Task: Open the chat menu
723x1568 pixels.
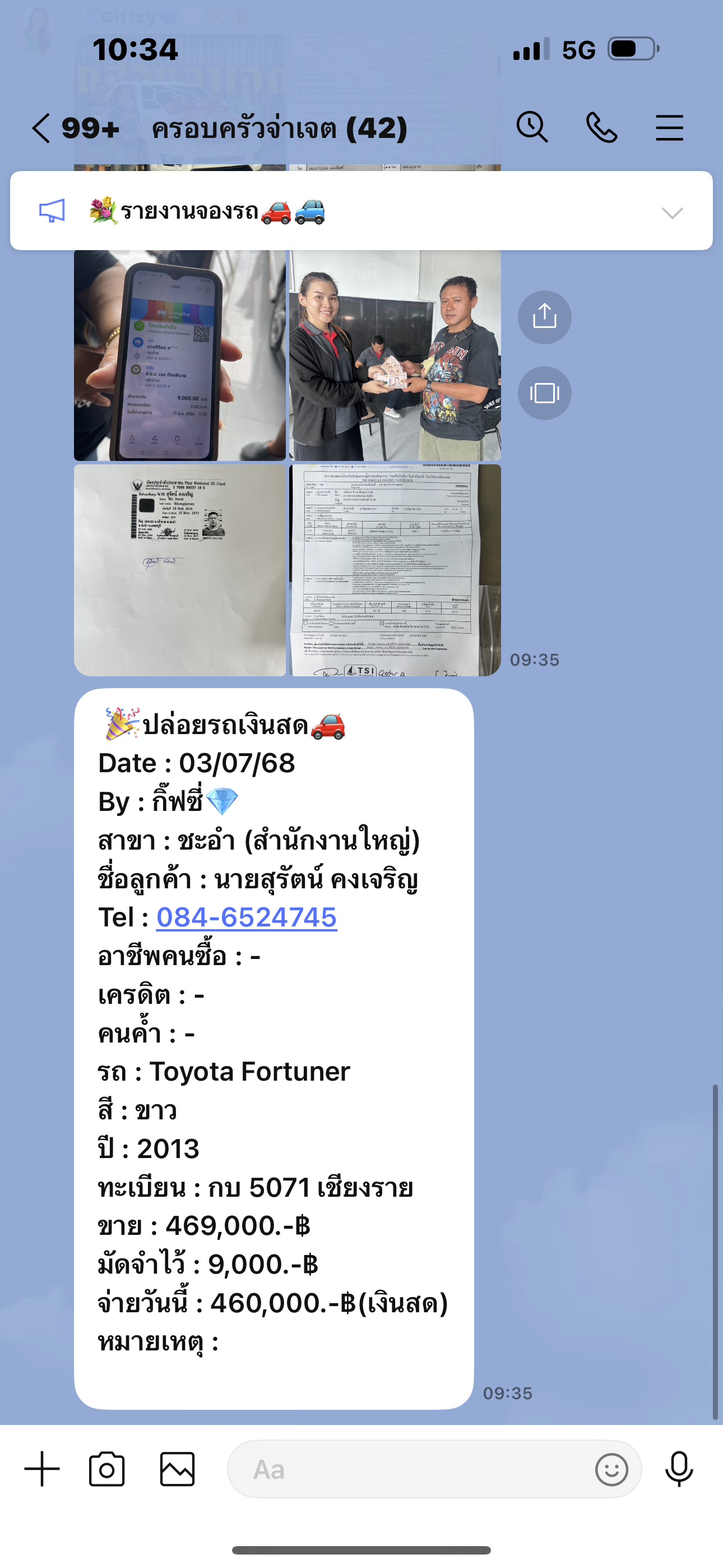Action: 669,128
